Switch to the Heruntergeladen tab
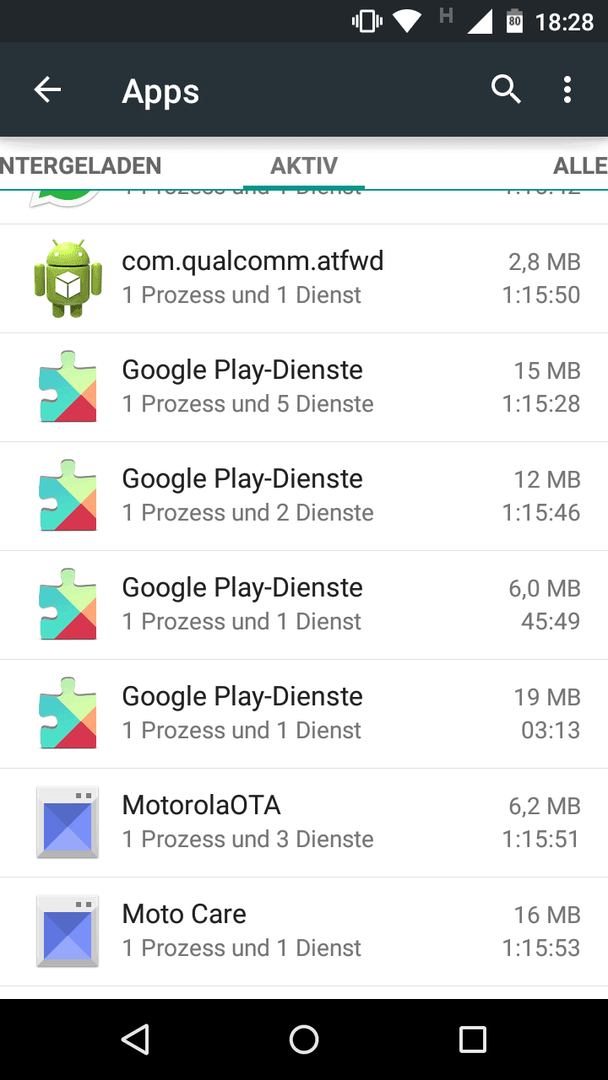Image resolution: width=608 pixels, height=1080 pixels. tap(81, 165)
